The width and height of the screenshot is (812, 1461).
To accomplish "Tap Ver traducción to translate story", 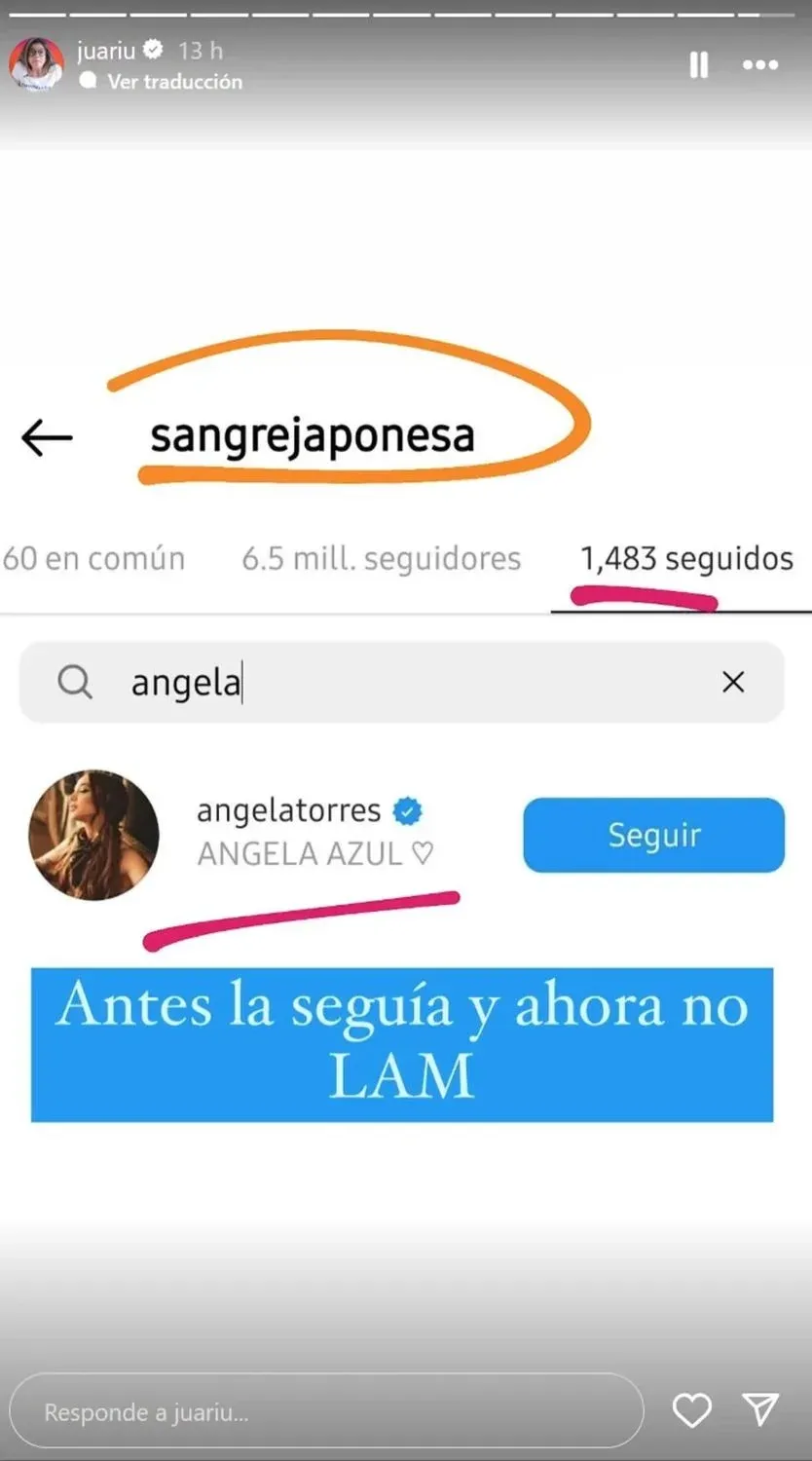I will click(x=173, y=82).
